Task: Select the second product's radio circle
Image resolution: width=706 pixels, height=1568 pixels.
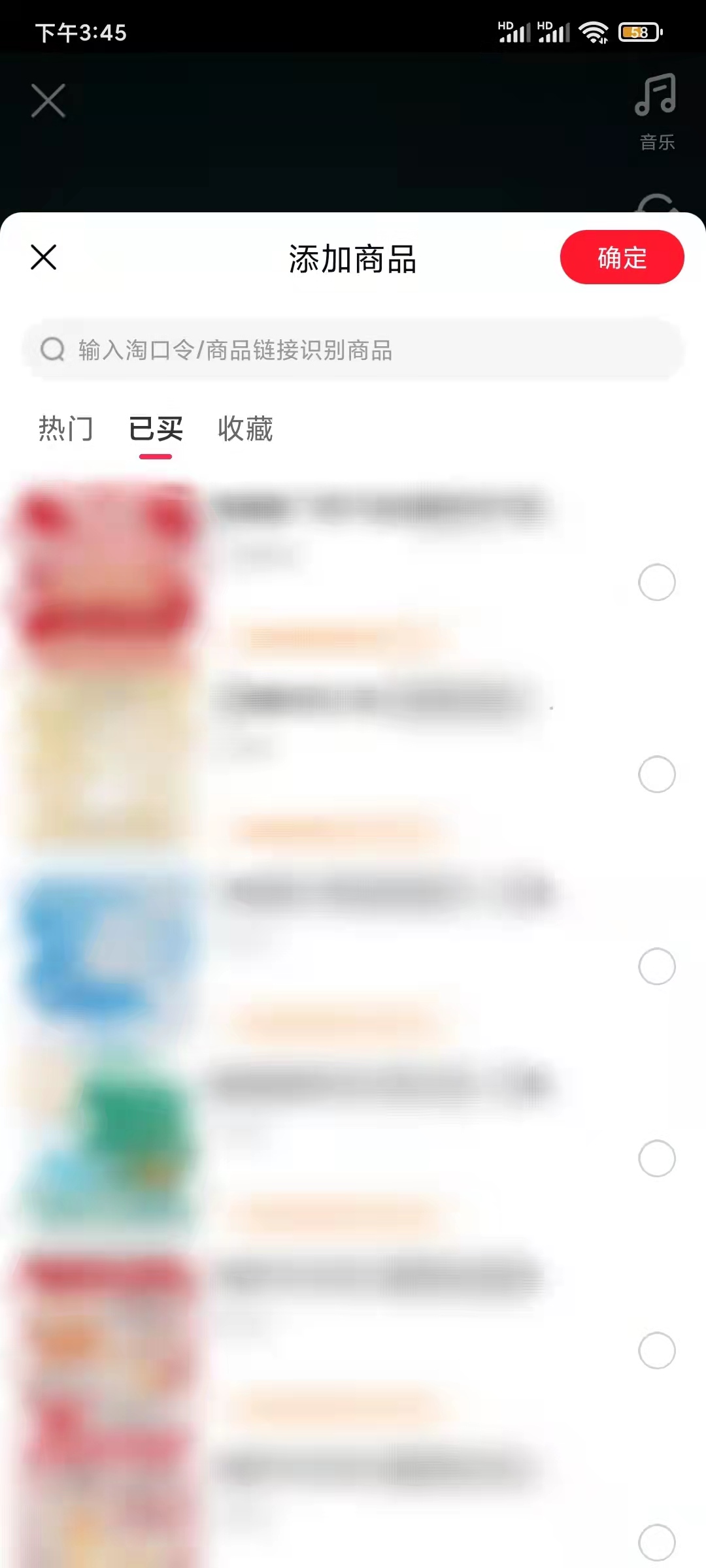Action: click(x=657, y=773)
